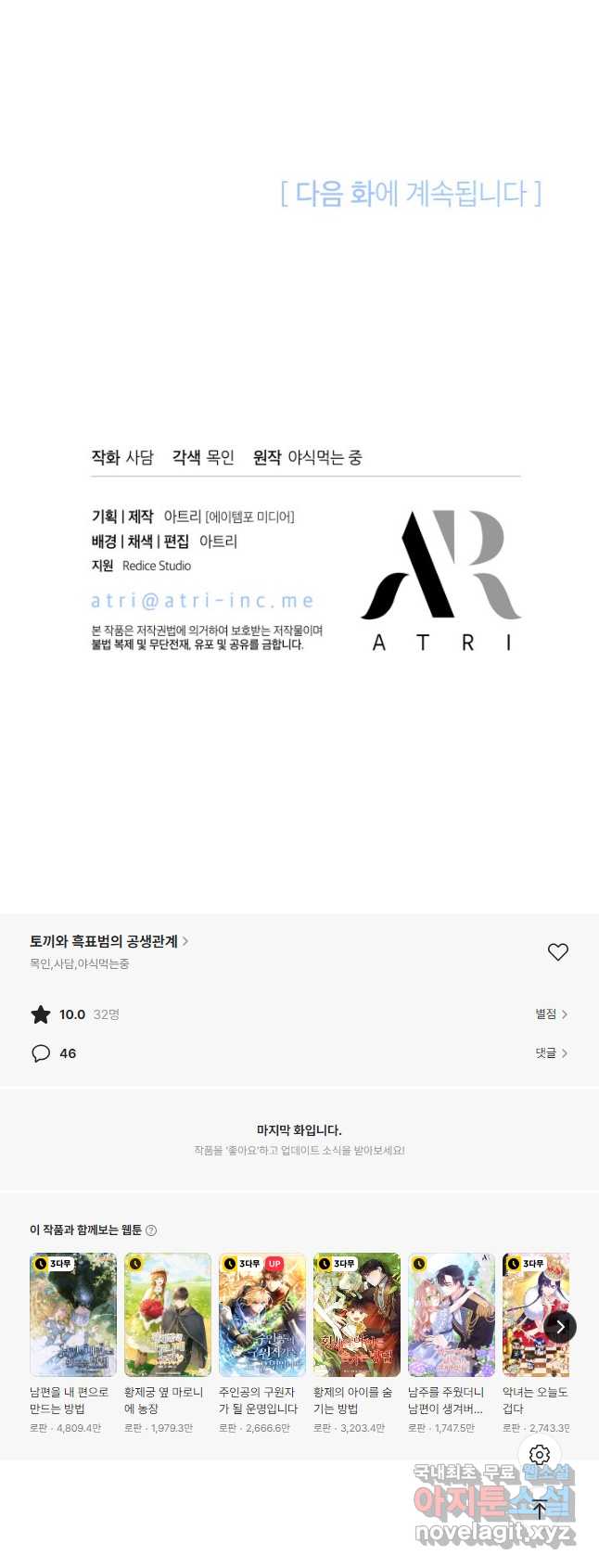Show more recommended webtoons with the arrow
599x1568 pixels.
(560, 1327)
